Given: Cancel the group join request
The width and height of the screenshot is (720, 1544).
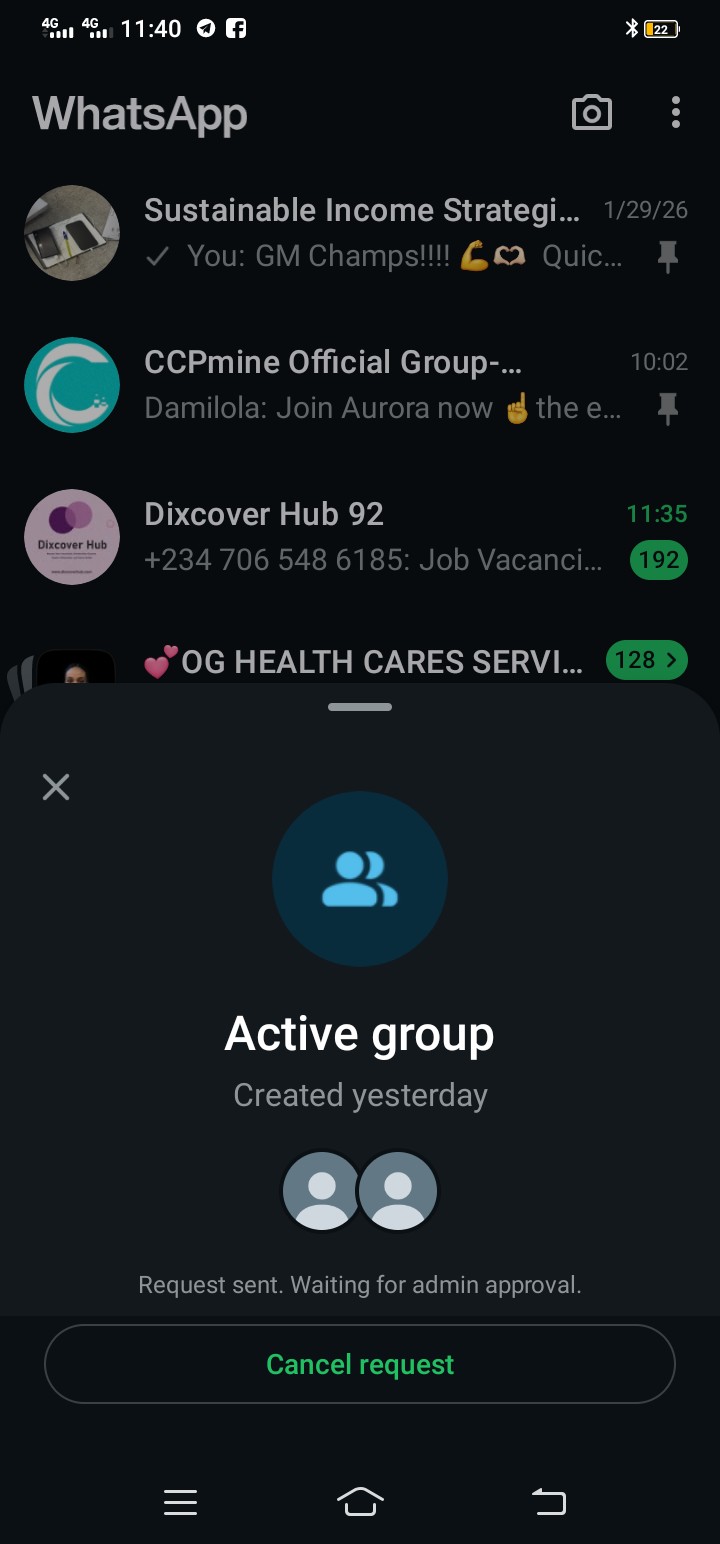Looking at the screenshot, I should pyautogui.click(x=360, y=1364).
